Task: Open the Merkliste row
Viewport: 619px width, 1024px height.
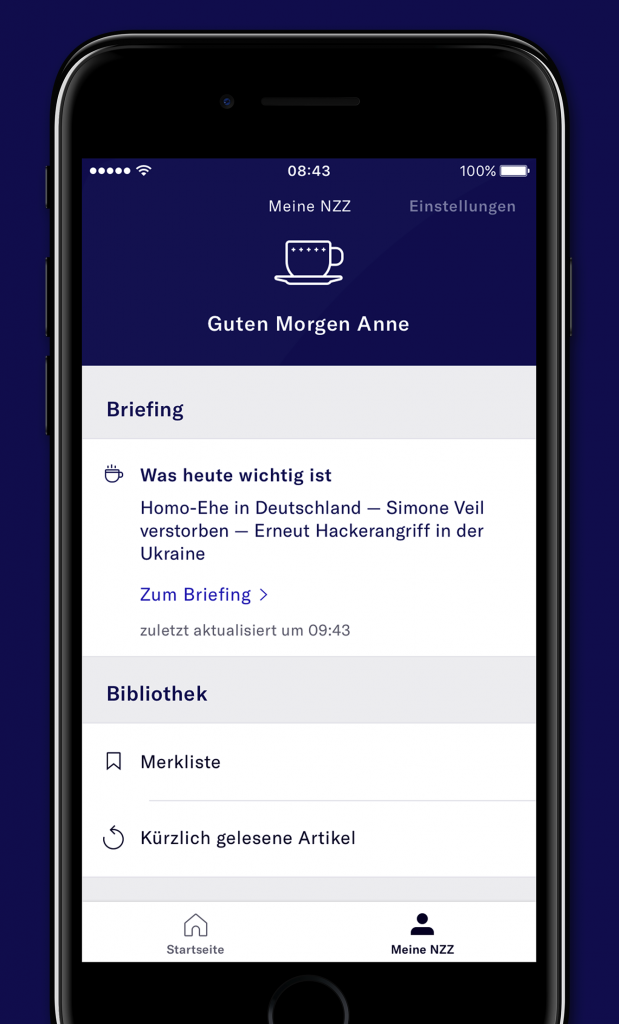Action: (308, 762)
